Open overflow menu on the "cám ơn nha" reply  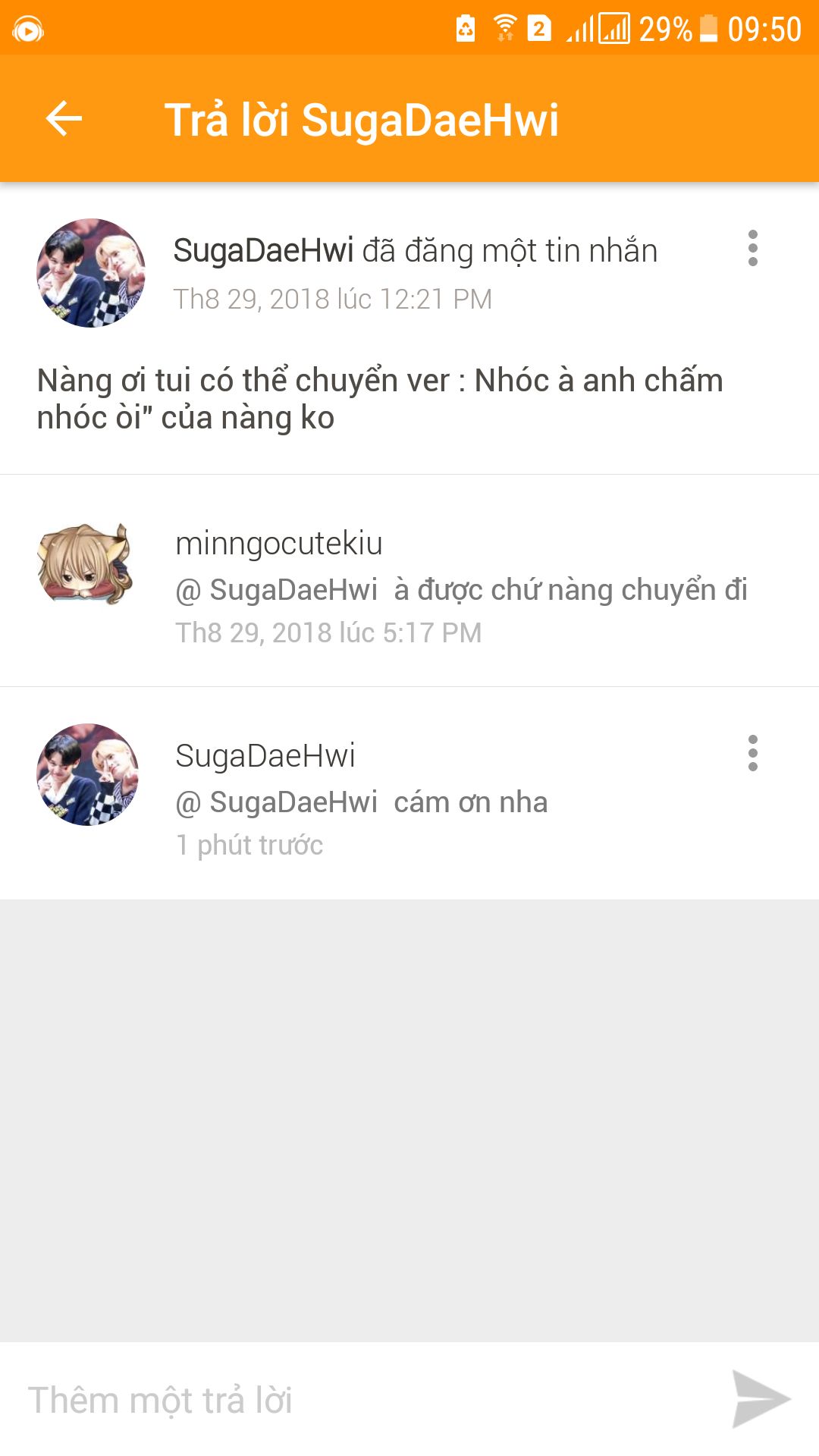pos(752,753)
